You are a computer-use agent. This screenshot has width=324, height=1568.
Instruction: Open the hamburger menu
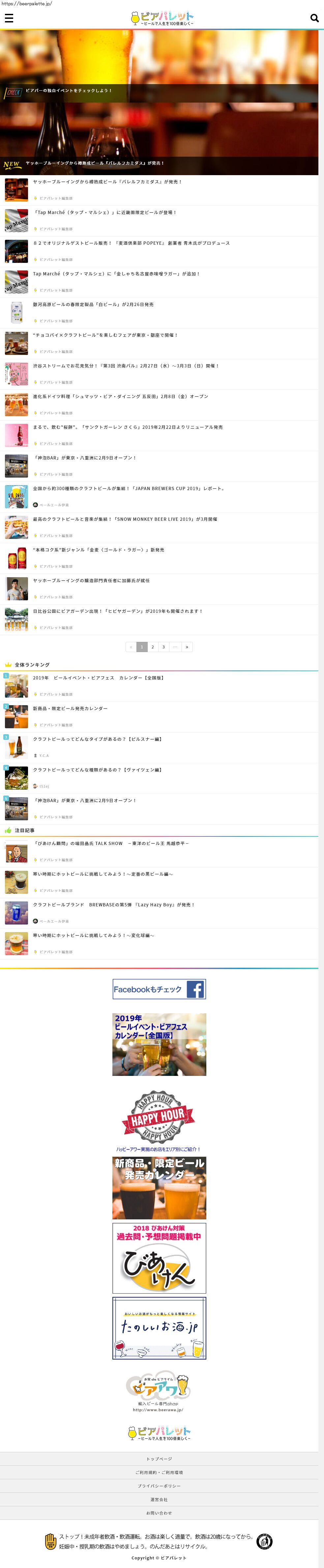tap(9, 18)
